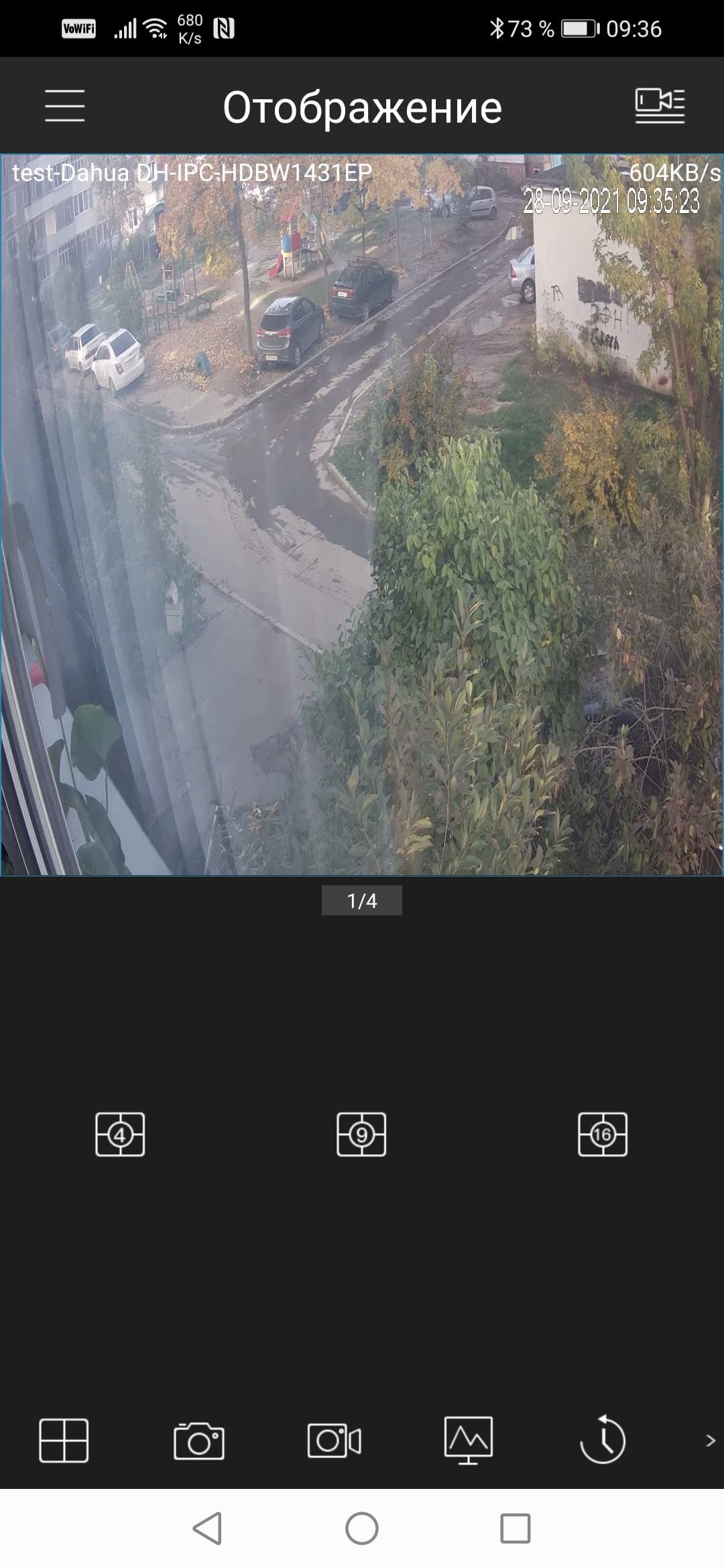Open the device list icon
Screen dimensions: 724x1568
point(660,106)
